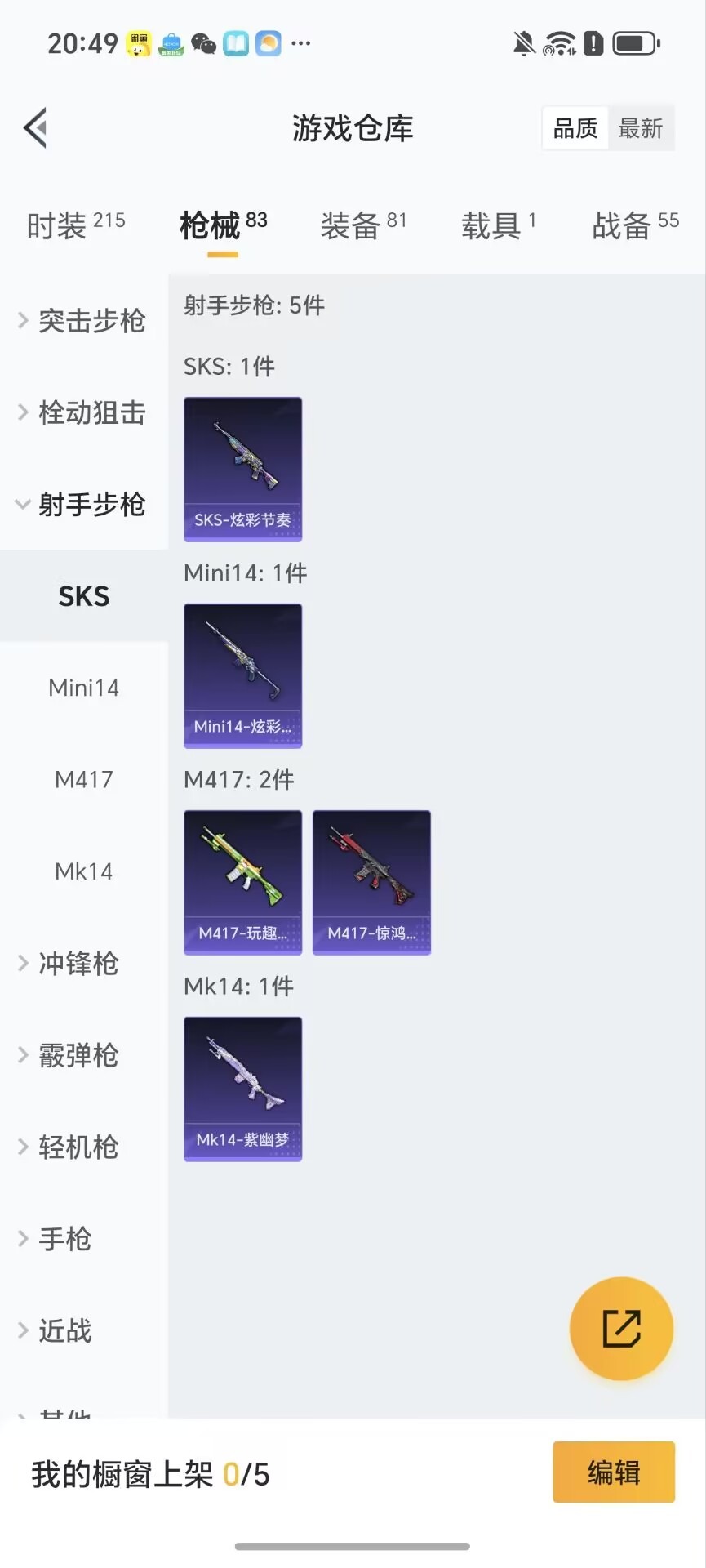Expand the 手枪 category
This screenshot has height=1568, width=706.
click(64, 1240)
